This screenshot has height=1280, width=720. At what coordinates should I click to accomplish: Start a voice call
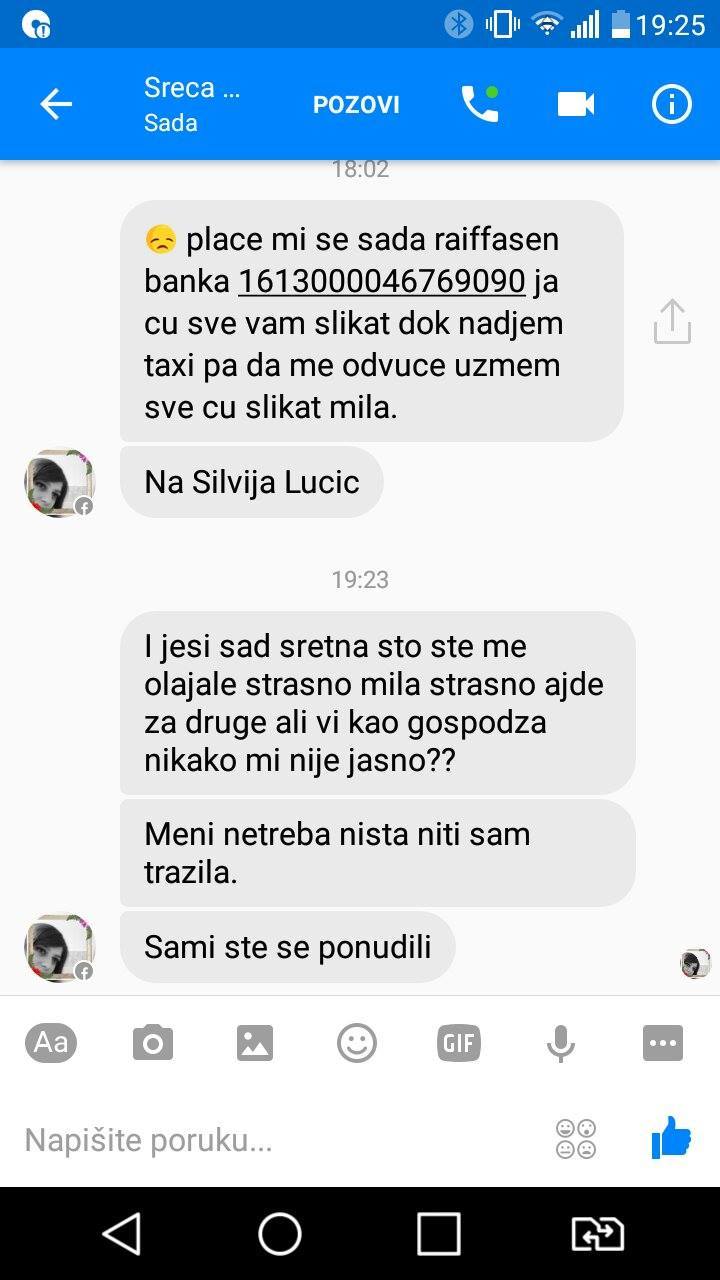coord(479,104)
